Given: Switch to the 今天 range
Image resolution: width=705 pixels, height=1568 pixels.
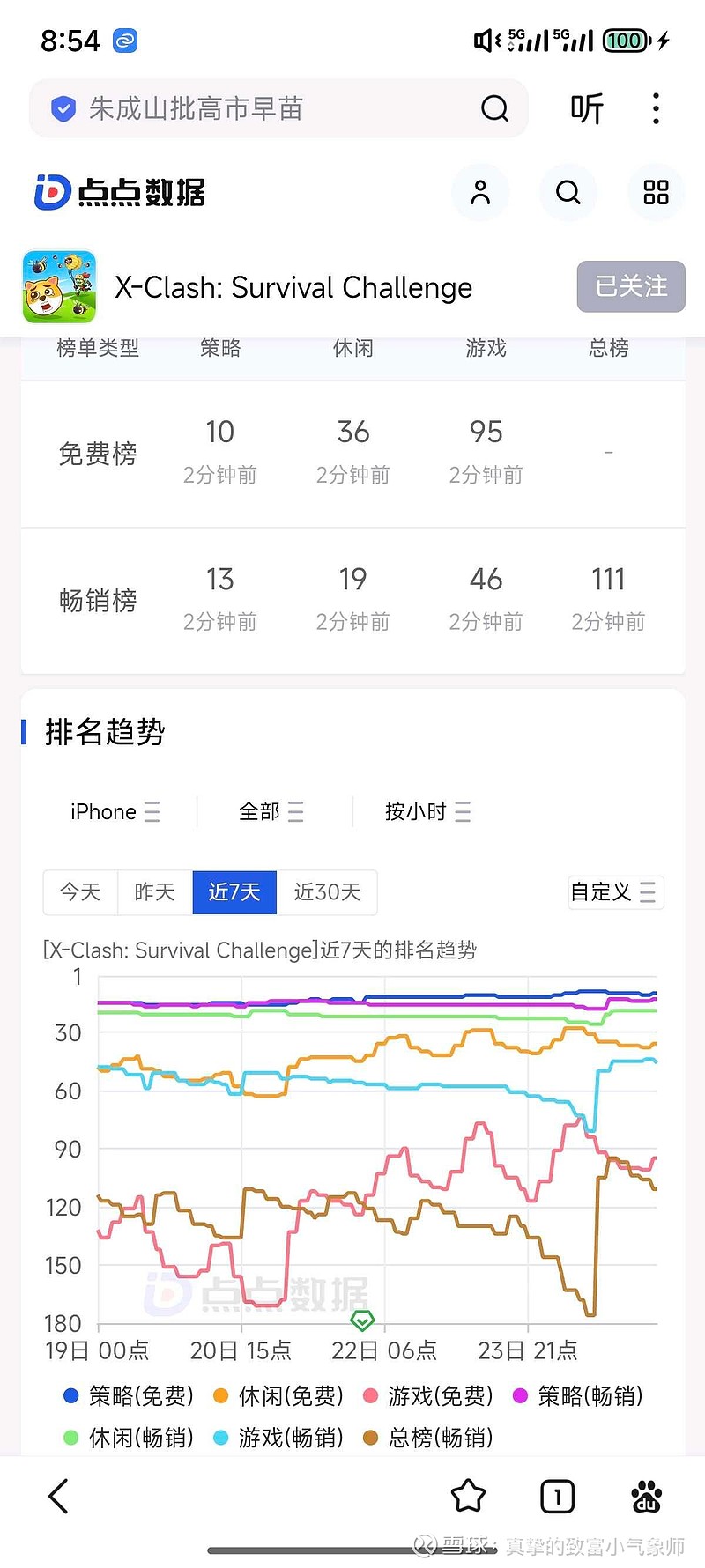Looking at the screenshot, I should 80,892.
